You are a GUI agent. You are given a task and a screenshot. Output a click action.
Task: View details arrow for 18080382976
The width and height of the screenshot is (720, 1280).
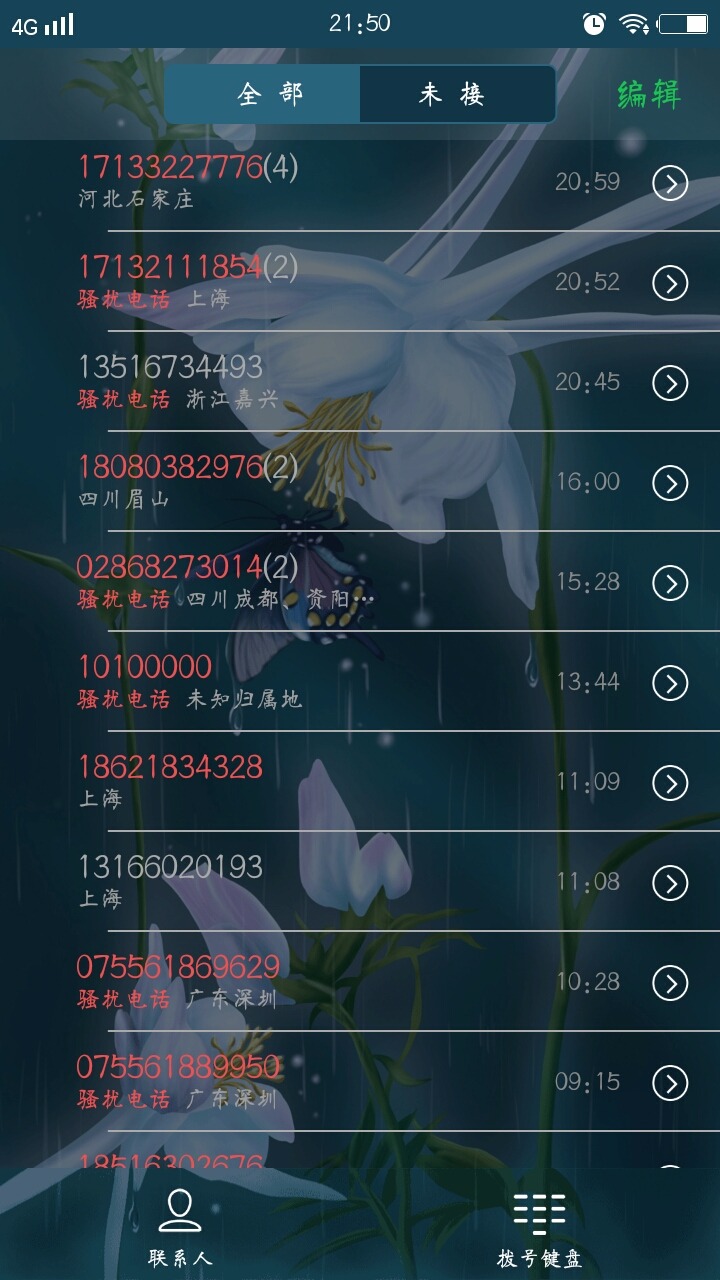coord(670,483)
